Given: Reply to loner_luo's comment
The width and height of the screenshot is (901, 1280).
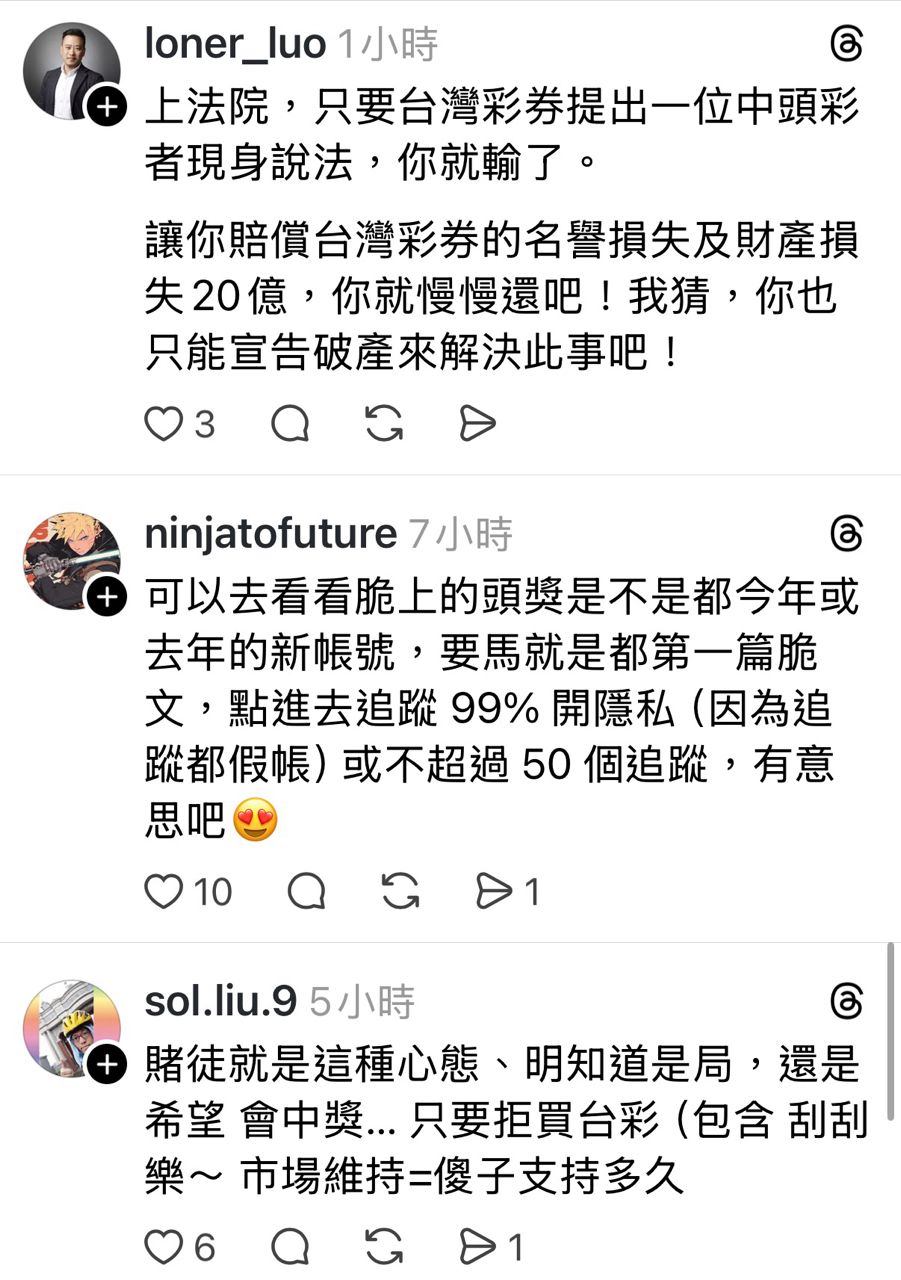Looking at the screenshot, I should click(290, 425).
